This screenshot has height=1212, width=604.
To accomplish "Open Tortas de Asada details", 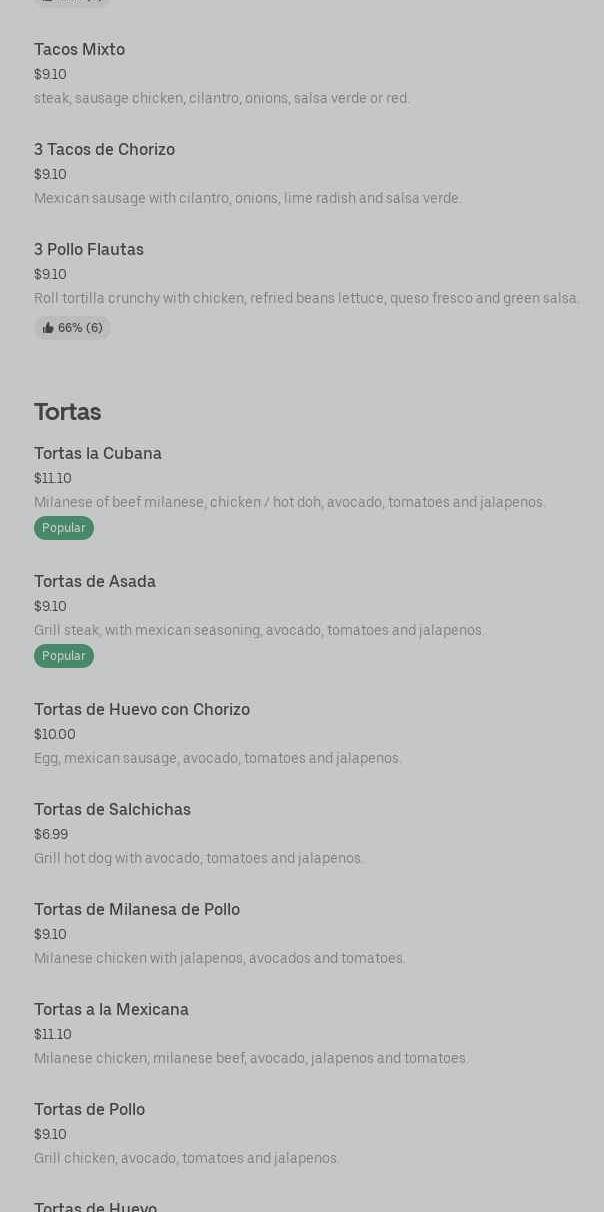I will click(x=95, y=582).
